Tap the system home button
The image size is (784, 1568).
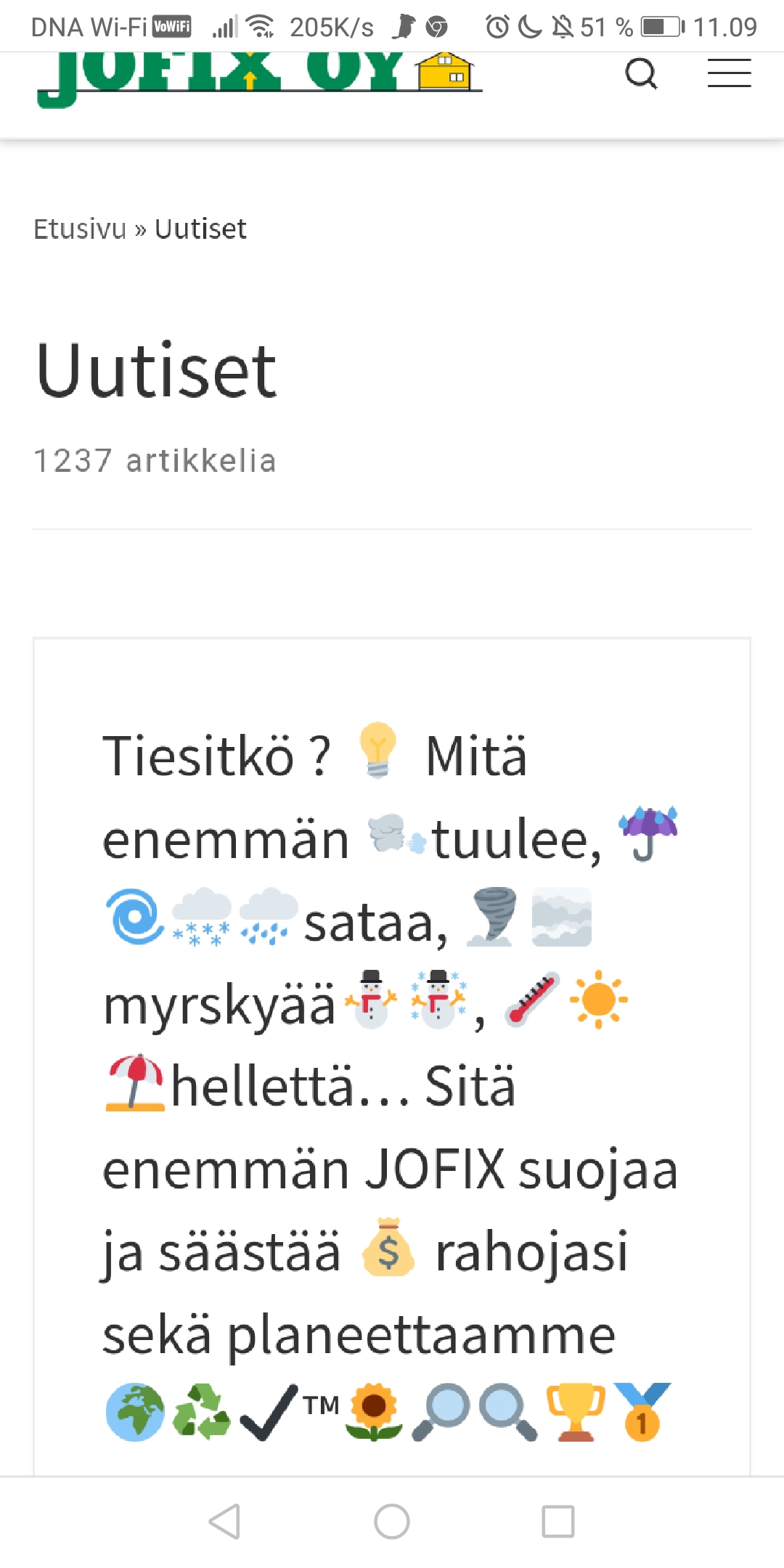392,1522
